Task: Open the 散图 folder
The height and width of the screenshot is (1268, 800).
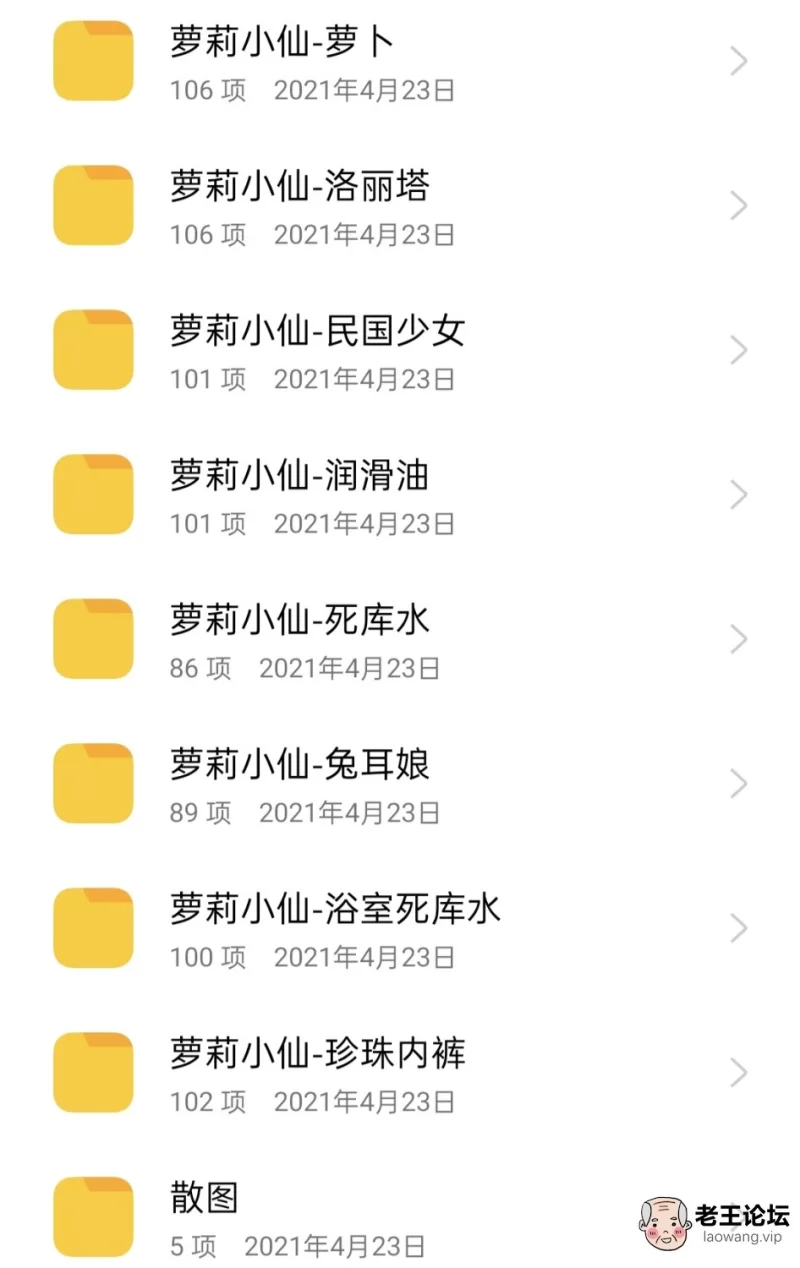Action: pos(205,1199)
